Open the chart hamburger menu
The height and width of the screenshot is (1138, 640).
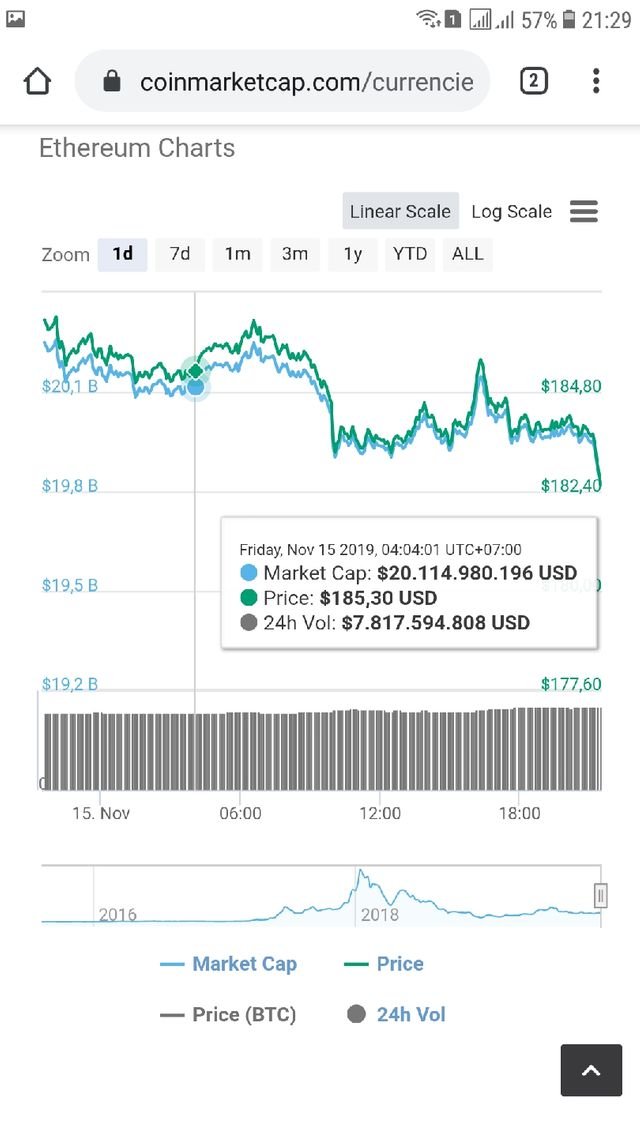584,211
